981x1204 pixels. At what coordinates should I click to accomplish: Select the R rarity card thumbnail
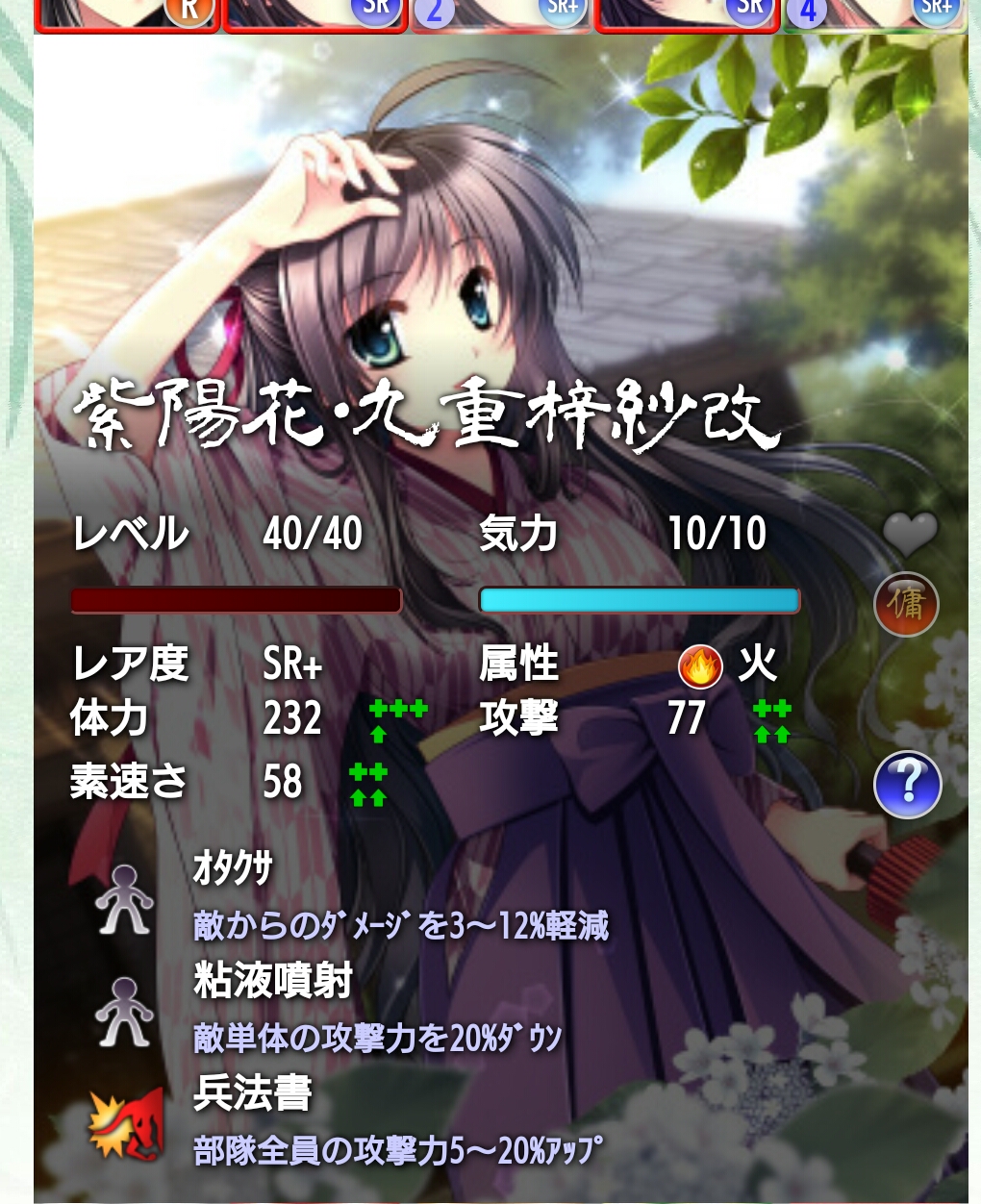click(125, 14)
